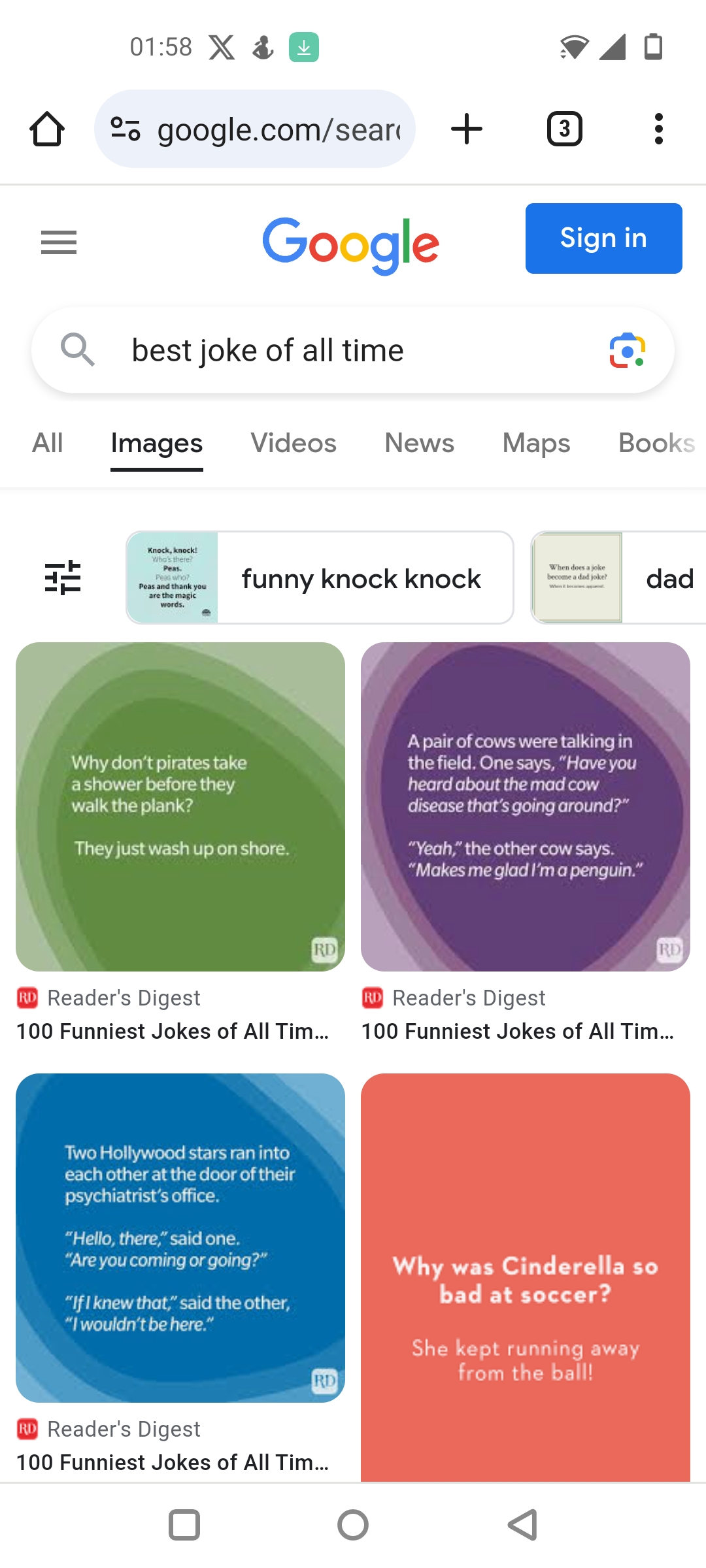Open the cows mad cow joke image
The width and height of the screenshot is (706, 1568).
pos(526,807)
